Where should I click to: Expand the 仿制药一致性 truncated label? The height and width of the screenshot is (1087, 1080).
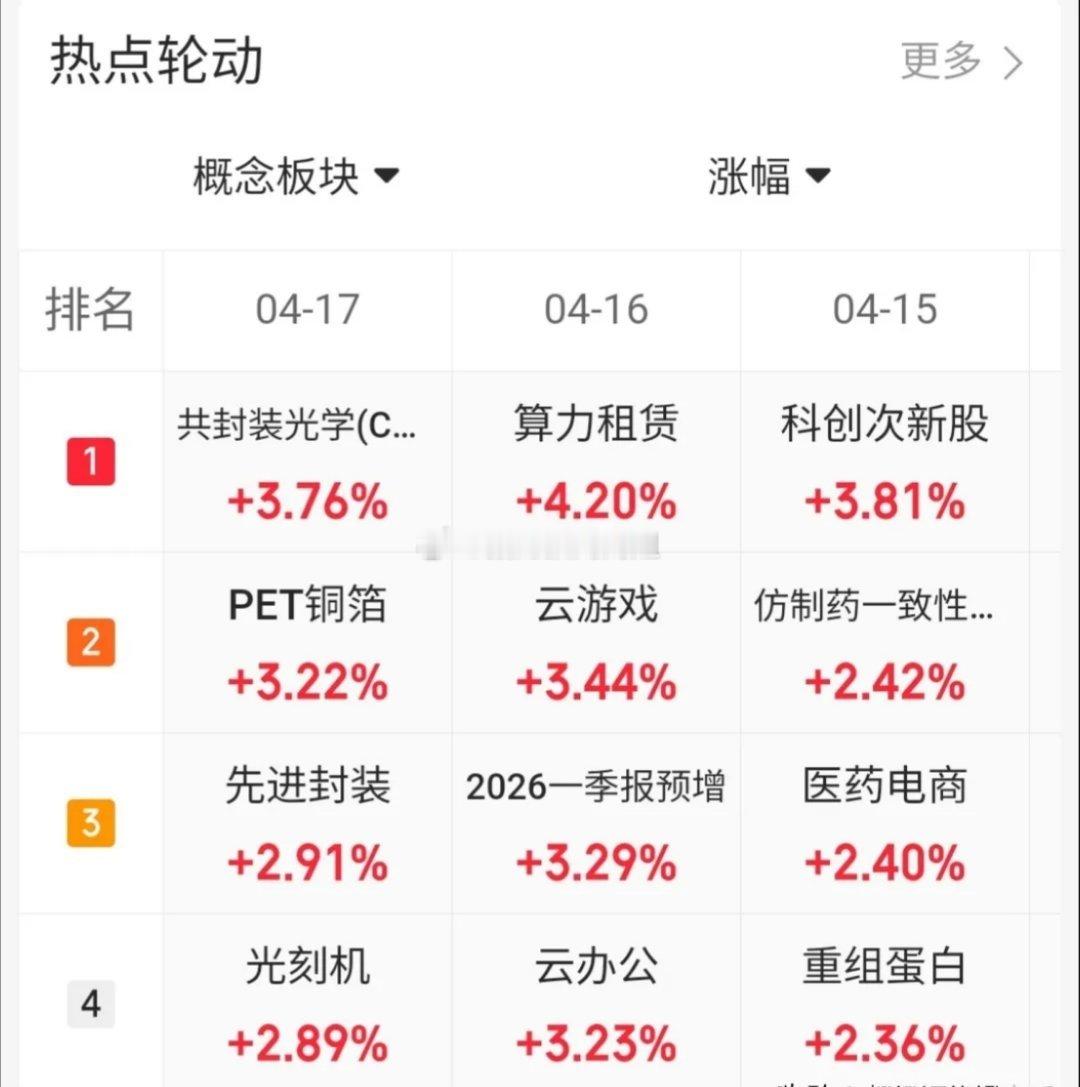[874, 604]
